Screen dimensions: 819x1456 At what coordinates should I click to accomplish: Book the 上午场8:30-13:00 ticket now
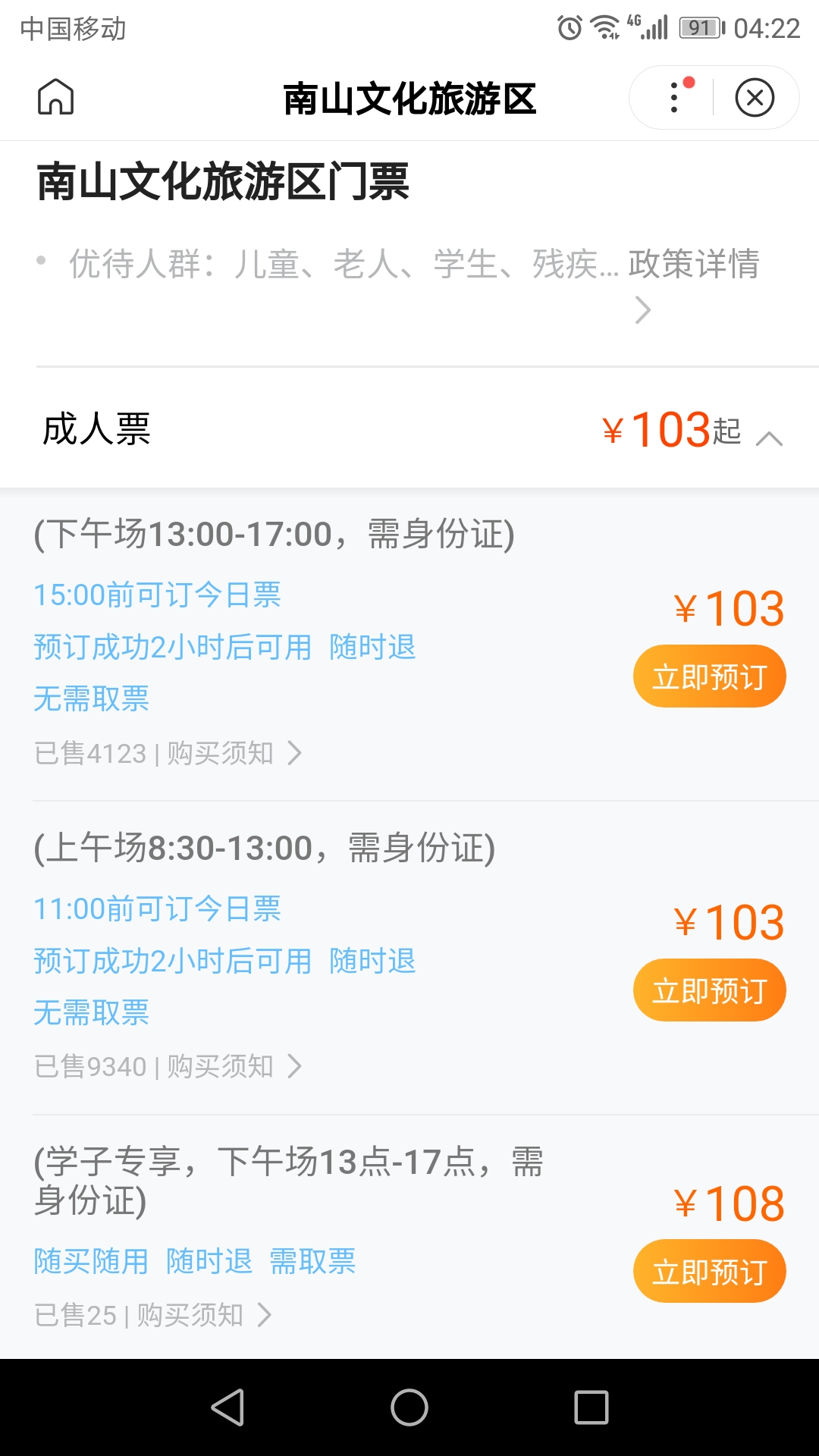[x=709, y=990]
